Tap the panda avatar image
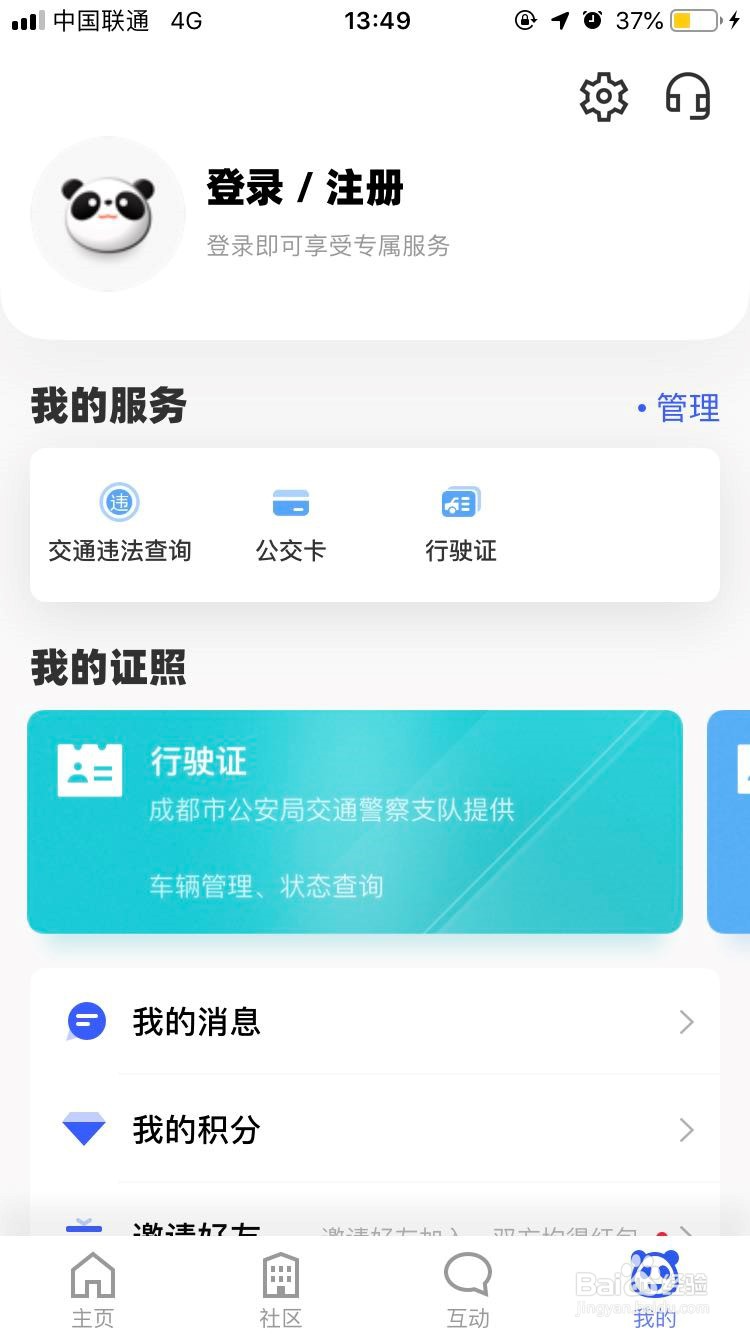 (x=107, y=214)
